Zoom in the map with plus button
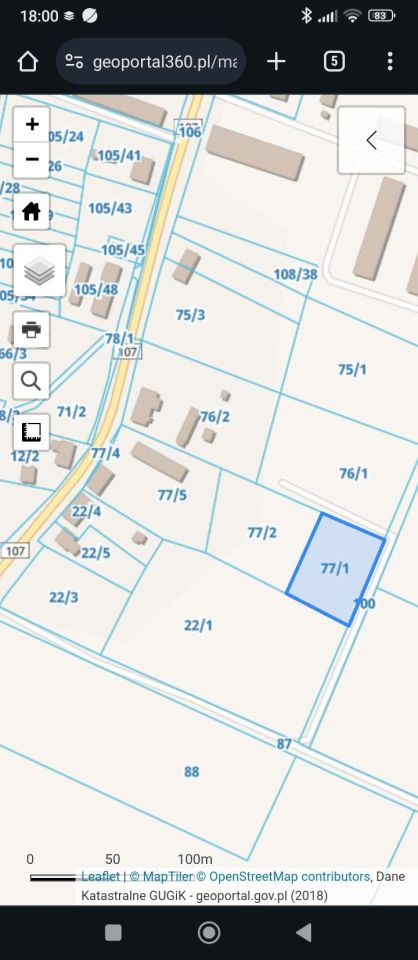This screenshot has height=960, width=418. click(x=32, y=125)
